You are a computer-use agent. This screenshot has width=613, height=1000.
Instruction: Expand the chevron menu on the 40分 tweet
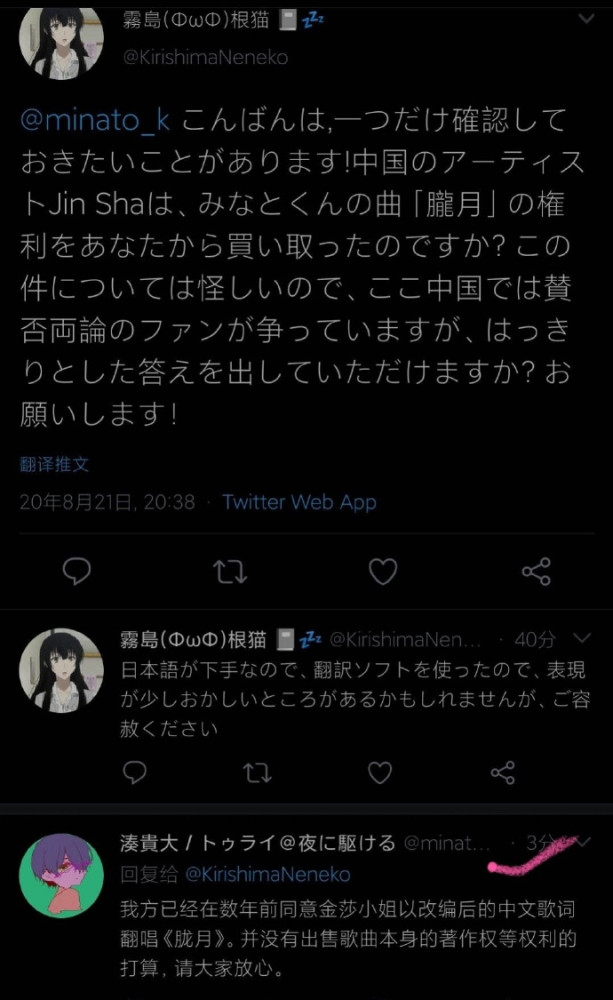point(582,638)
